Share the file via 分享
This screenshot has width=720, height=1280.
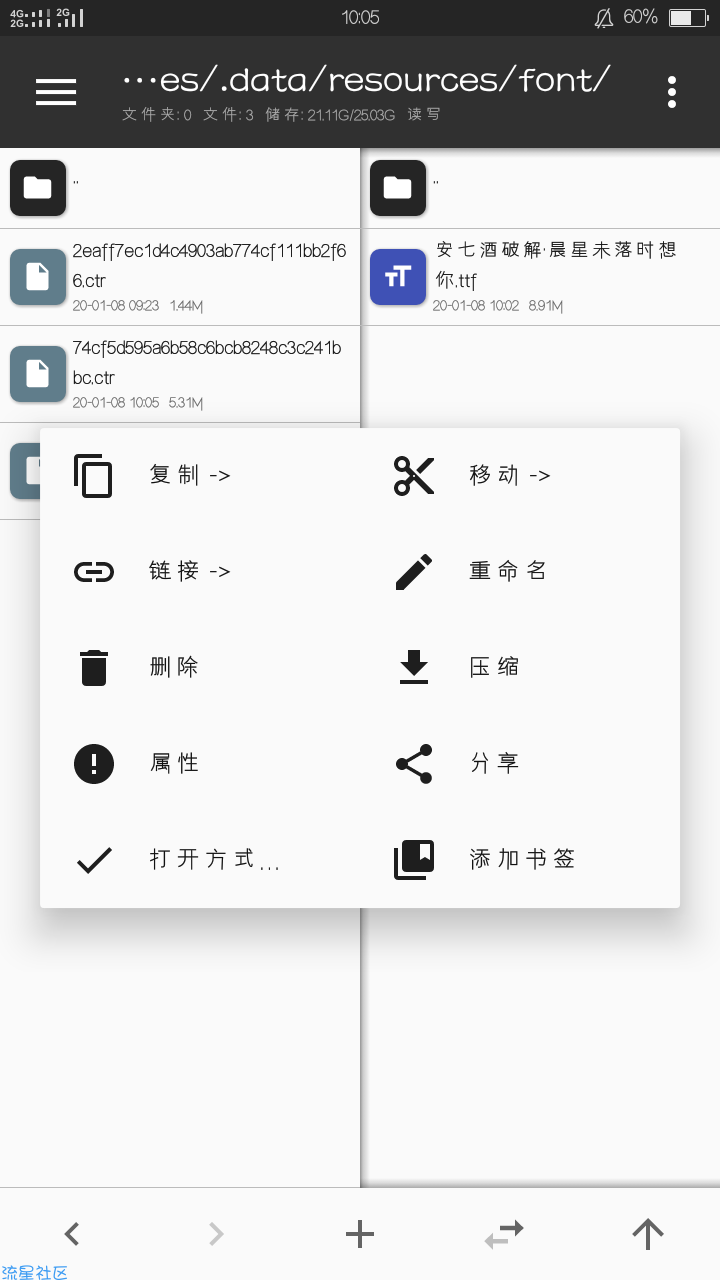[x=494, y=763]
